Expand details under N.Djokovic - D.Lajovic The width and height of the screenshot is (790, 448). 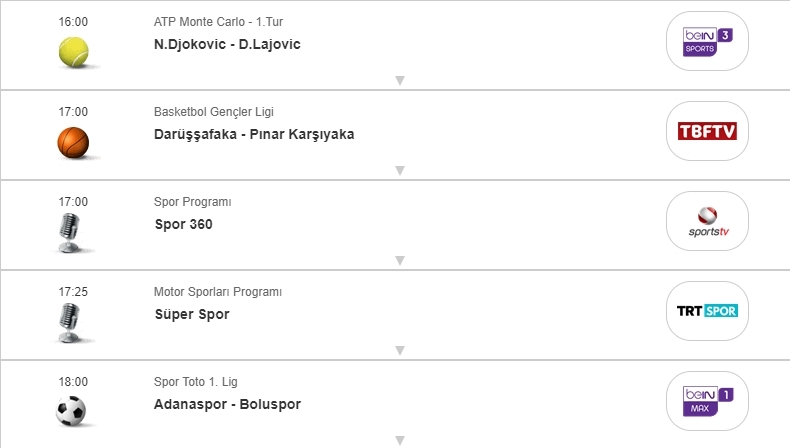click(x=399, y=80)
